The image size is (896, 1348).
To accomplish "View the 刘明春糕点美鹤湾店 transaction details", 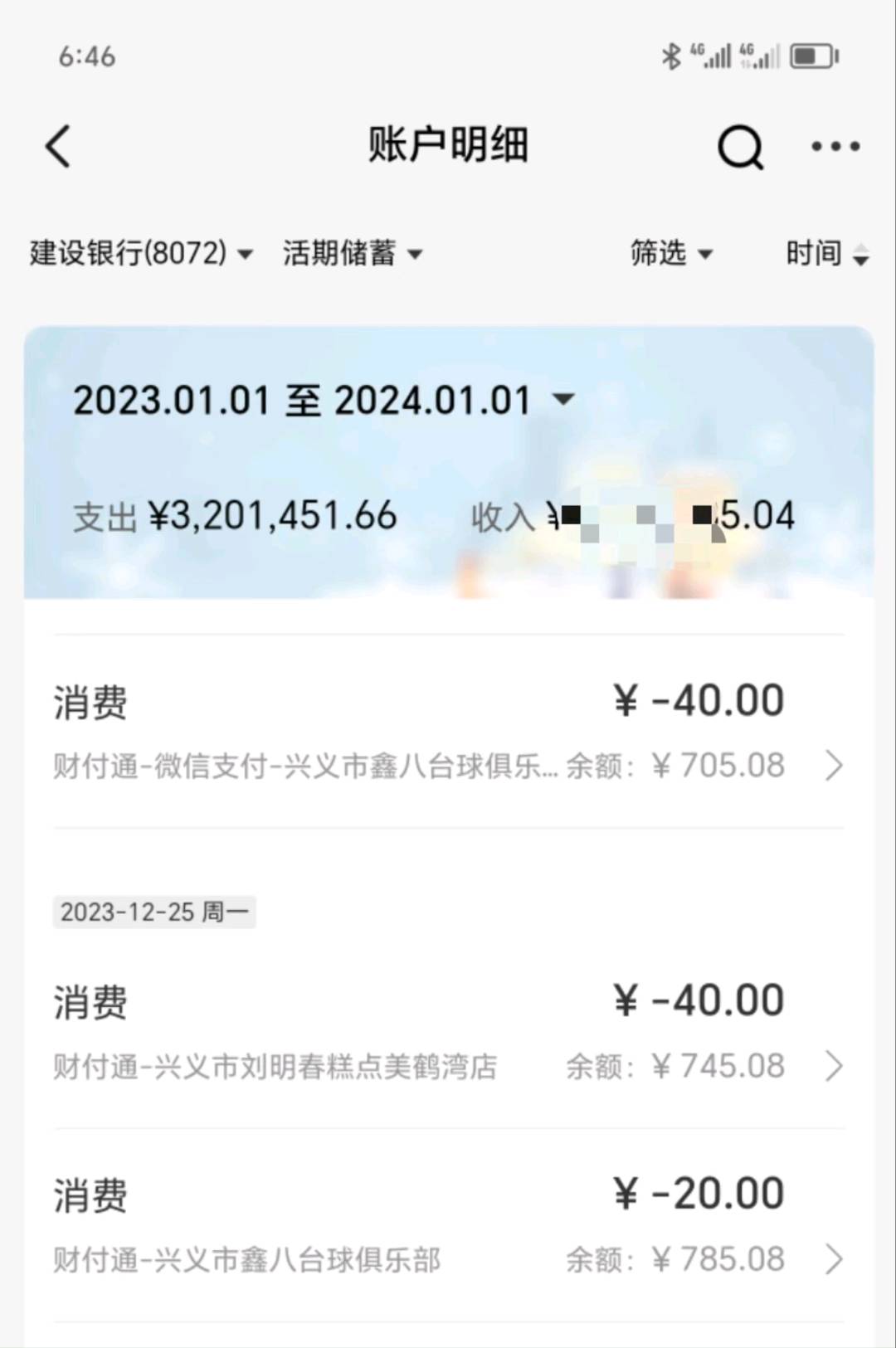I will click(448, 1032).
